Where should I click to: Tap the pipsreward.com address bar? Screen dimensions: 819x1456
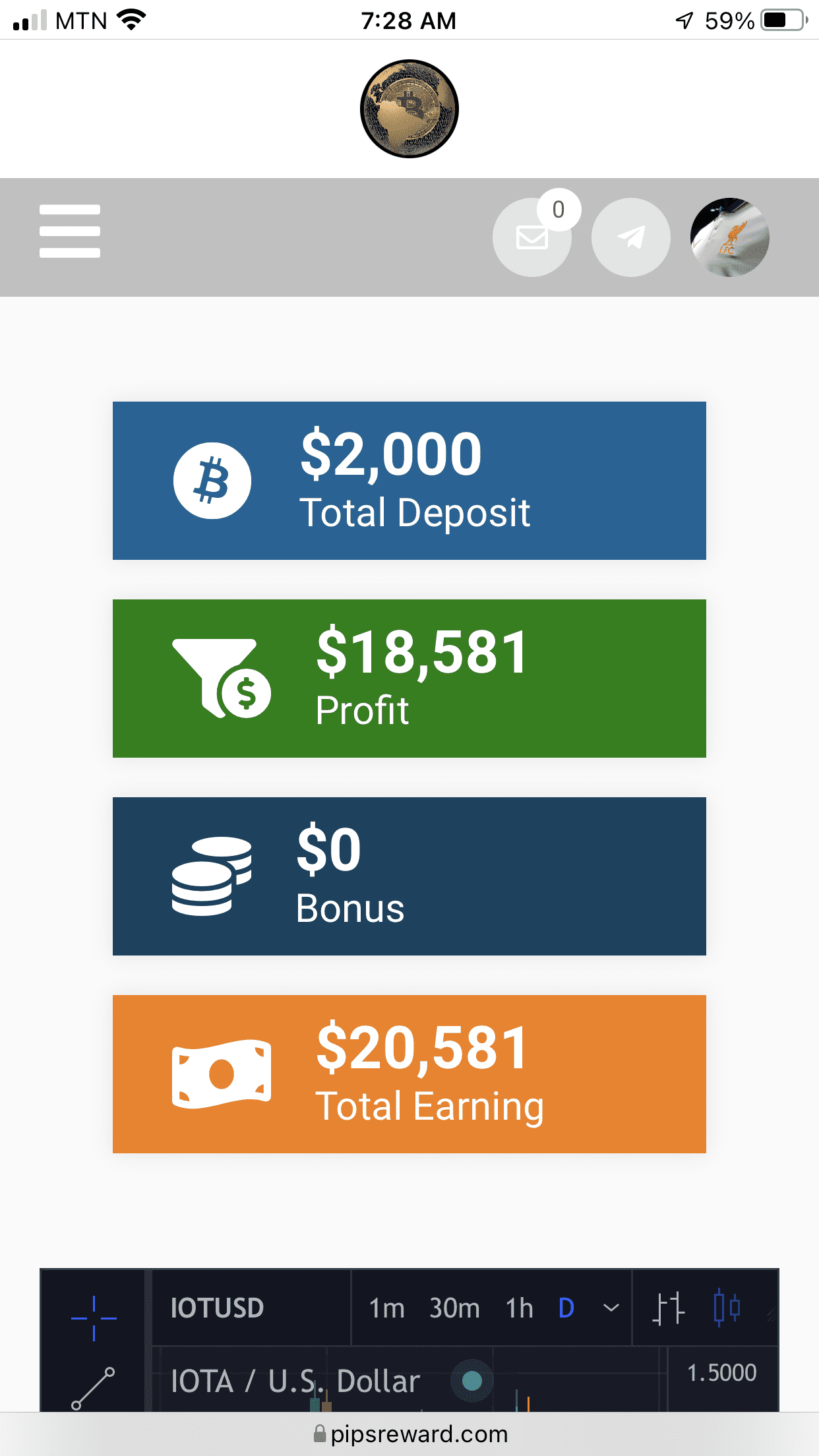click(x=410, y=1434)
